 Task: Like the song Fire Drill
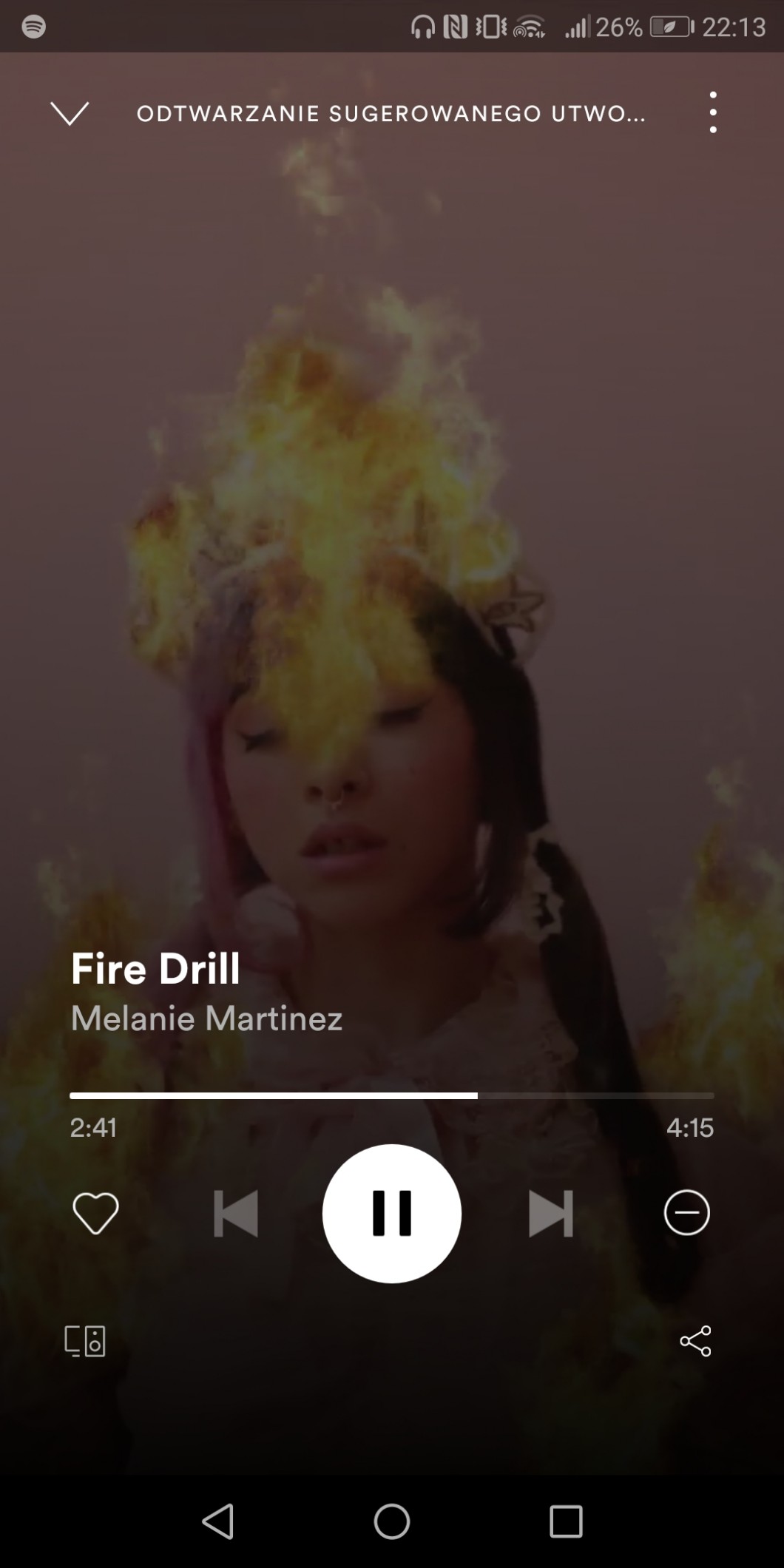[95, 1213]
